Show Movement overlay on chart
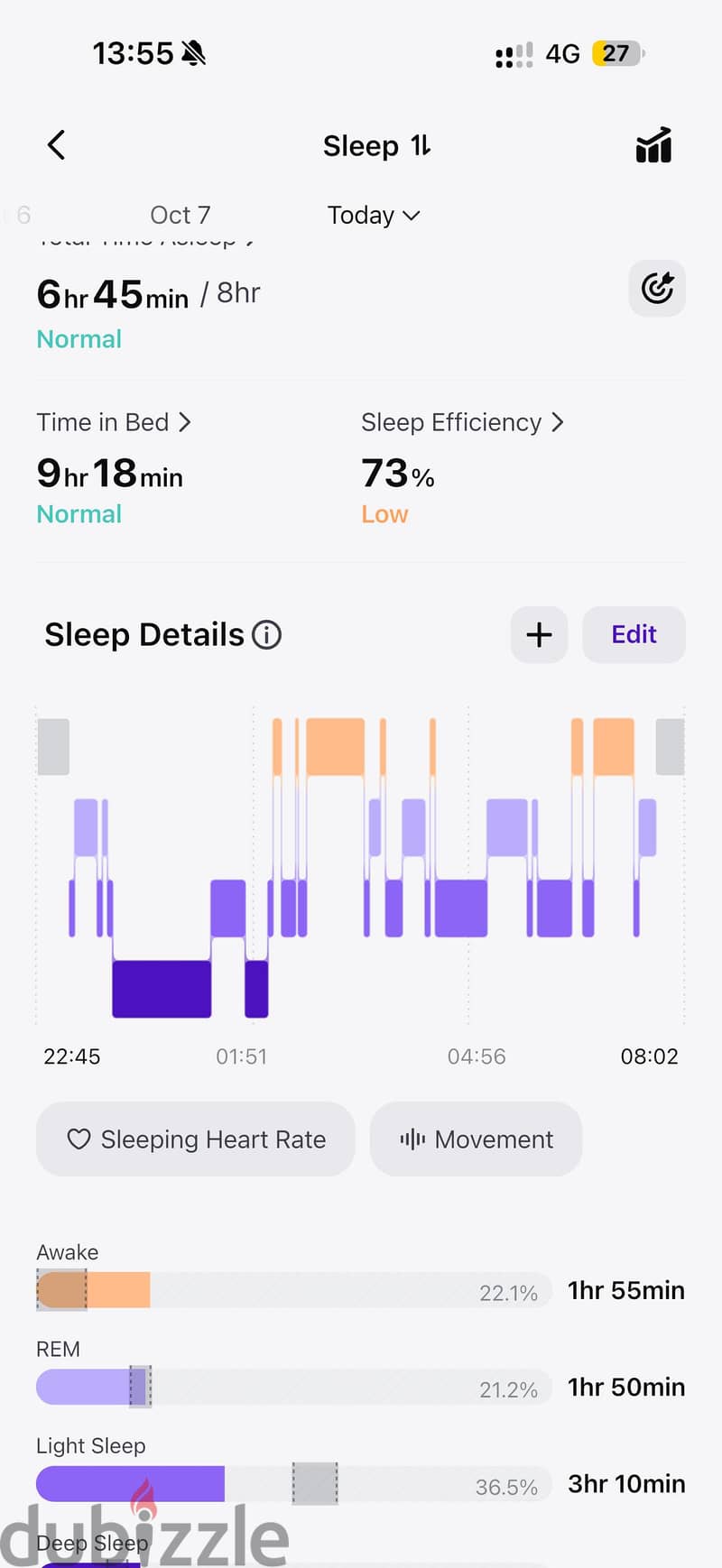The height and width of the screenshot is (1568, 722). (x=476, y=1139)
